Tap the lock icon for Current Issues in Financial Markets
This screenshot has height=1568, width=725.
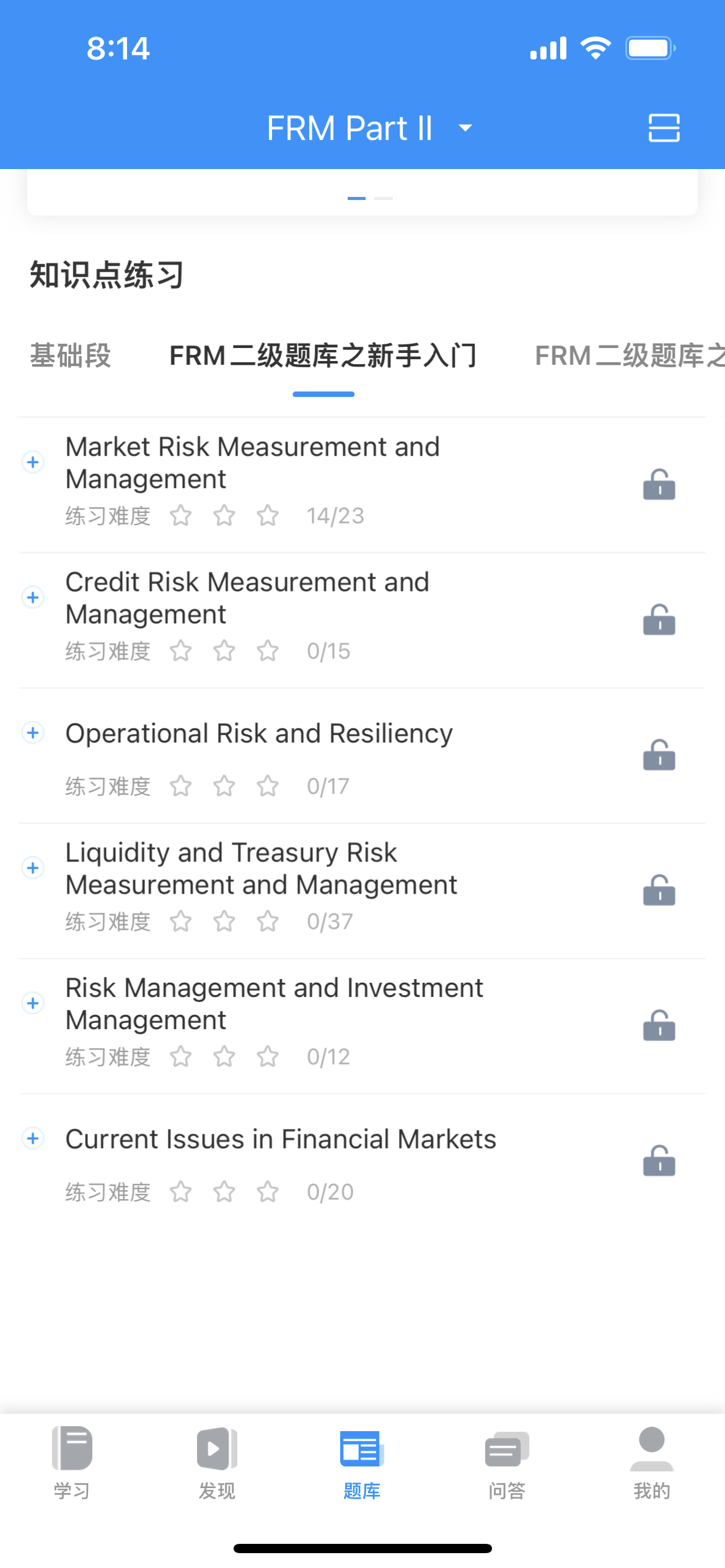tap(659, 1161)
